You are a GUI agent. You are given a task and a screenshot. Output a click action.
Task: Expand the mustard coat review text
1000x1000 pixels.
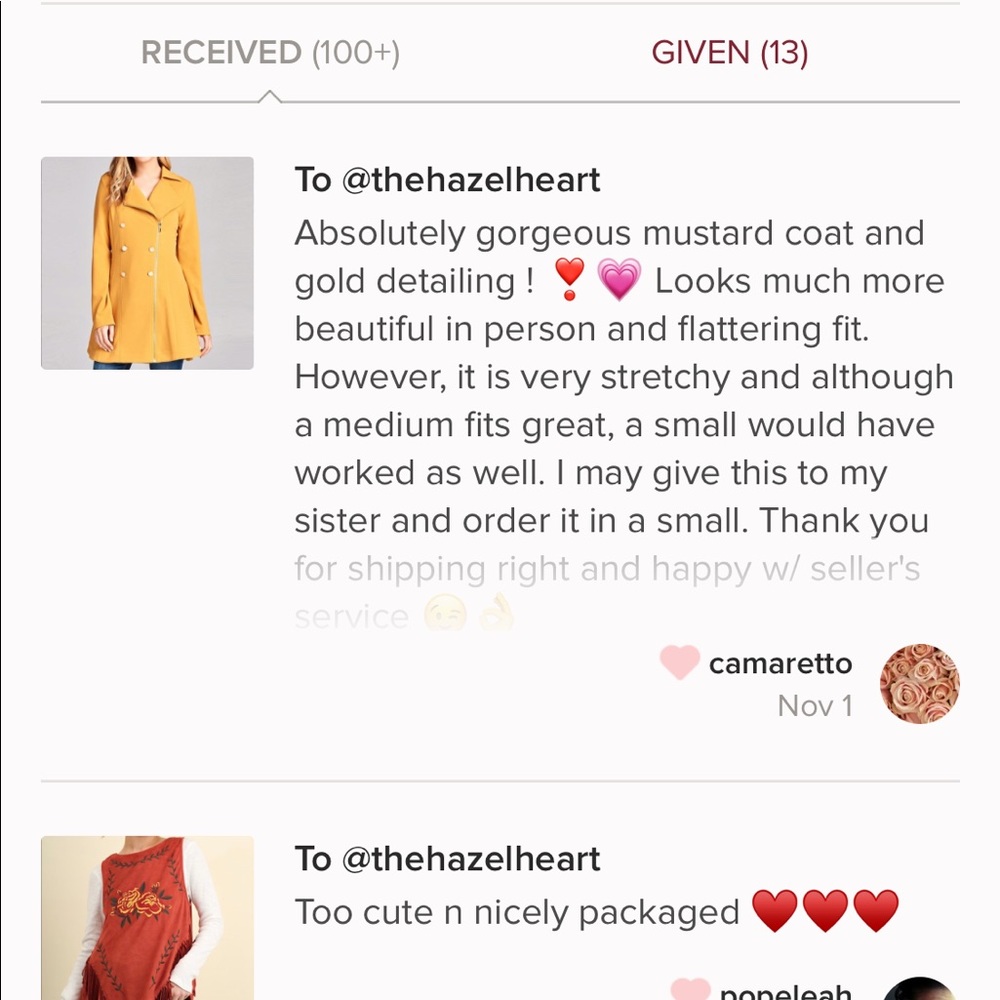[622, 592]
